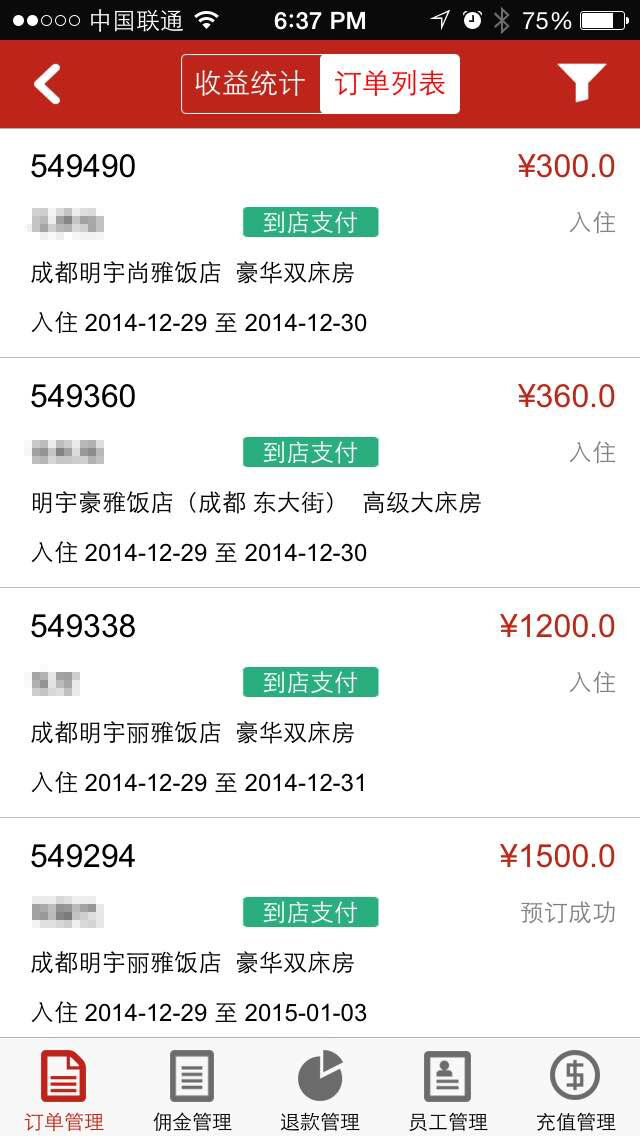
Task: Select the 订单列表 tab
Action: pos(390,84)
